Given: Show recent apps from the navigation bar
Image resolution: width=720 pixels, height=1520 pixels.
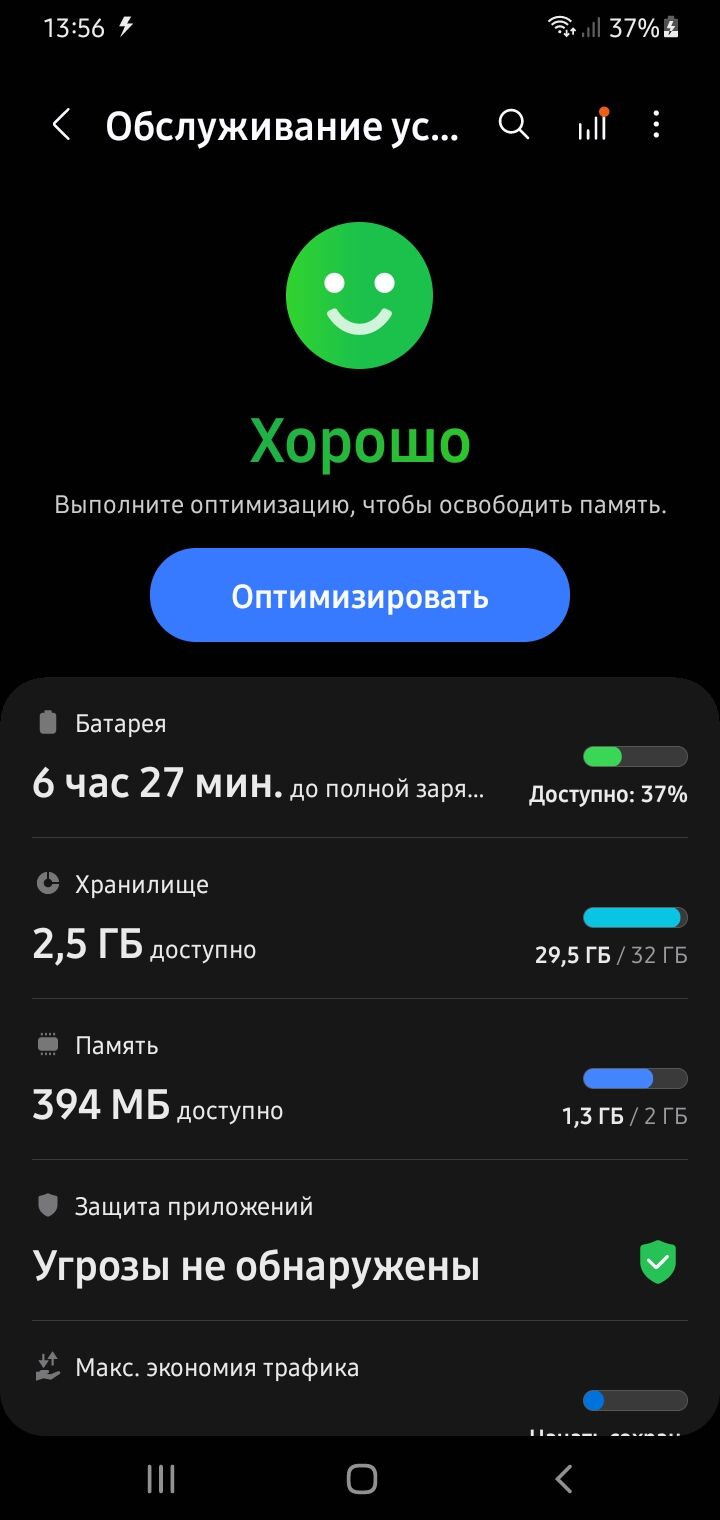Looking at the screenshot, I should coord(161,1479).
